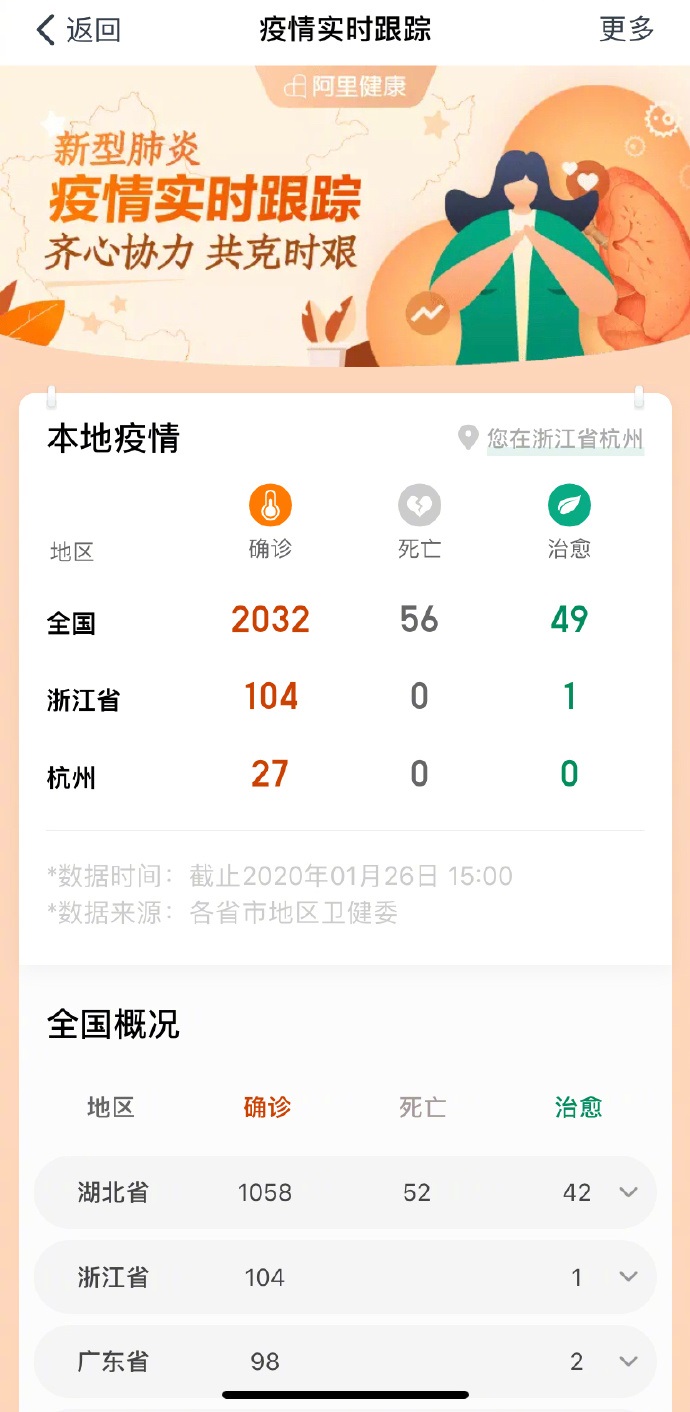Expand the 广东省 row

click(628, 1361)
